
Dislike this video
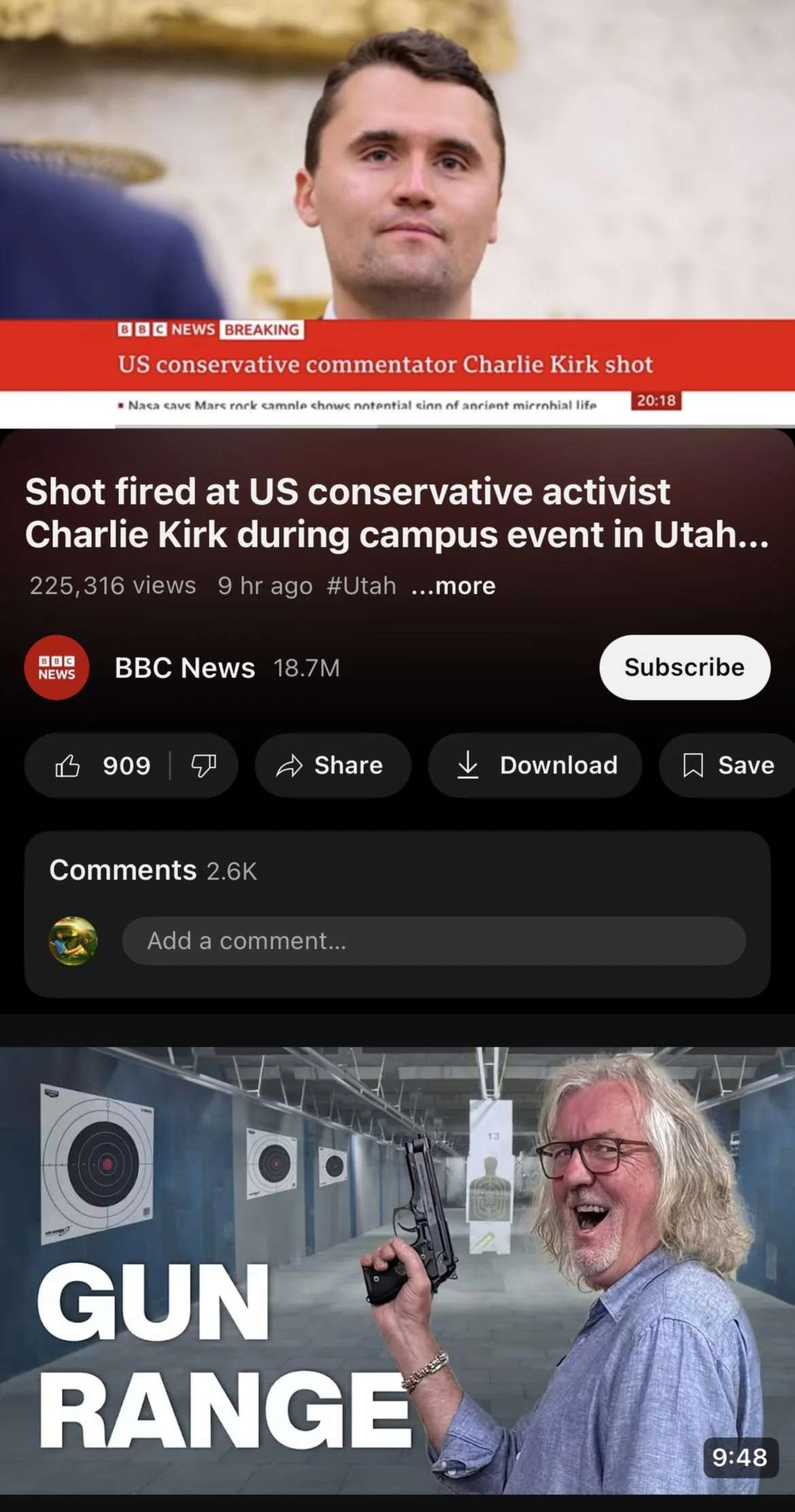[x=203, y=766]
